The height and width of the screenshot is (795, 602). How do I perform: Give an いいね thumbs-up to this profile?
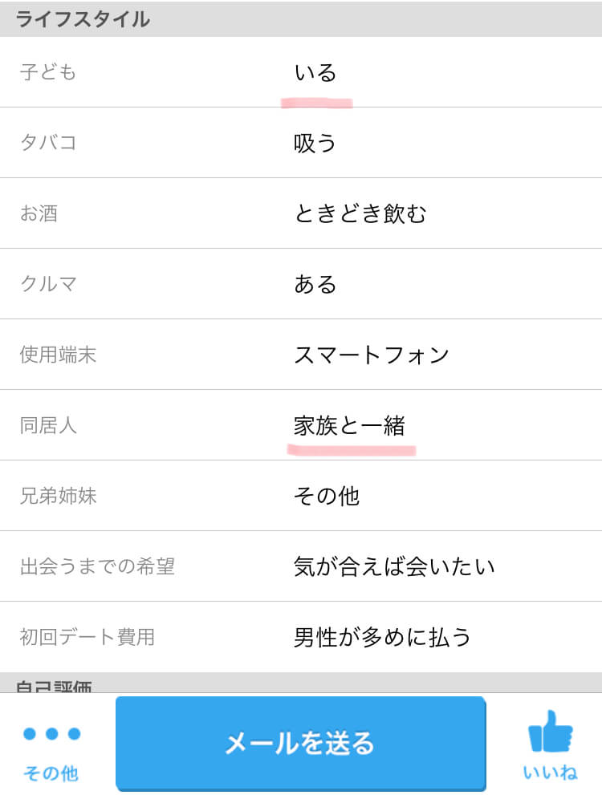[x=550, y=746]
